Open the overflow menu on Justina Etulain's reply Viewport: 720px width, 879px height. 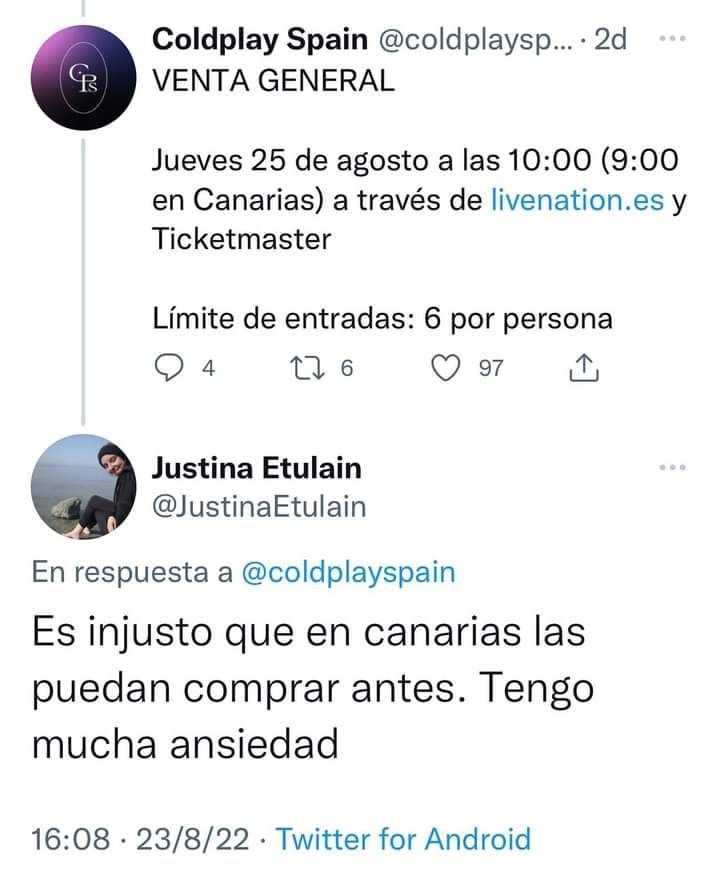tap(672, 467)
